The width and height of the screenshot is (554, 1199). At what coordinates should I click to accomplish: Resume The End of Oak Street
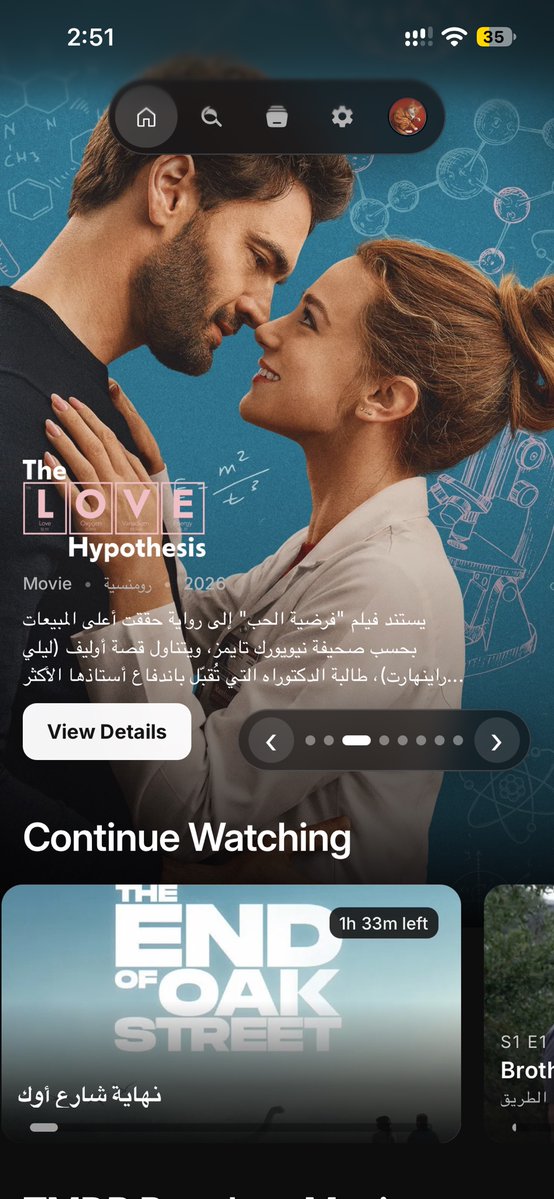[231, 1013]
